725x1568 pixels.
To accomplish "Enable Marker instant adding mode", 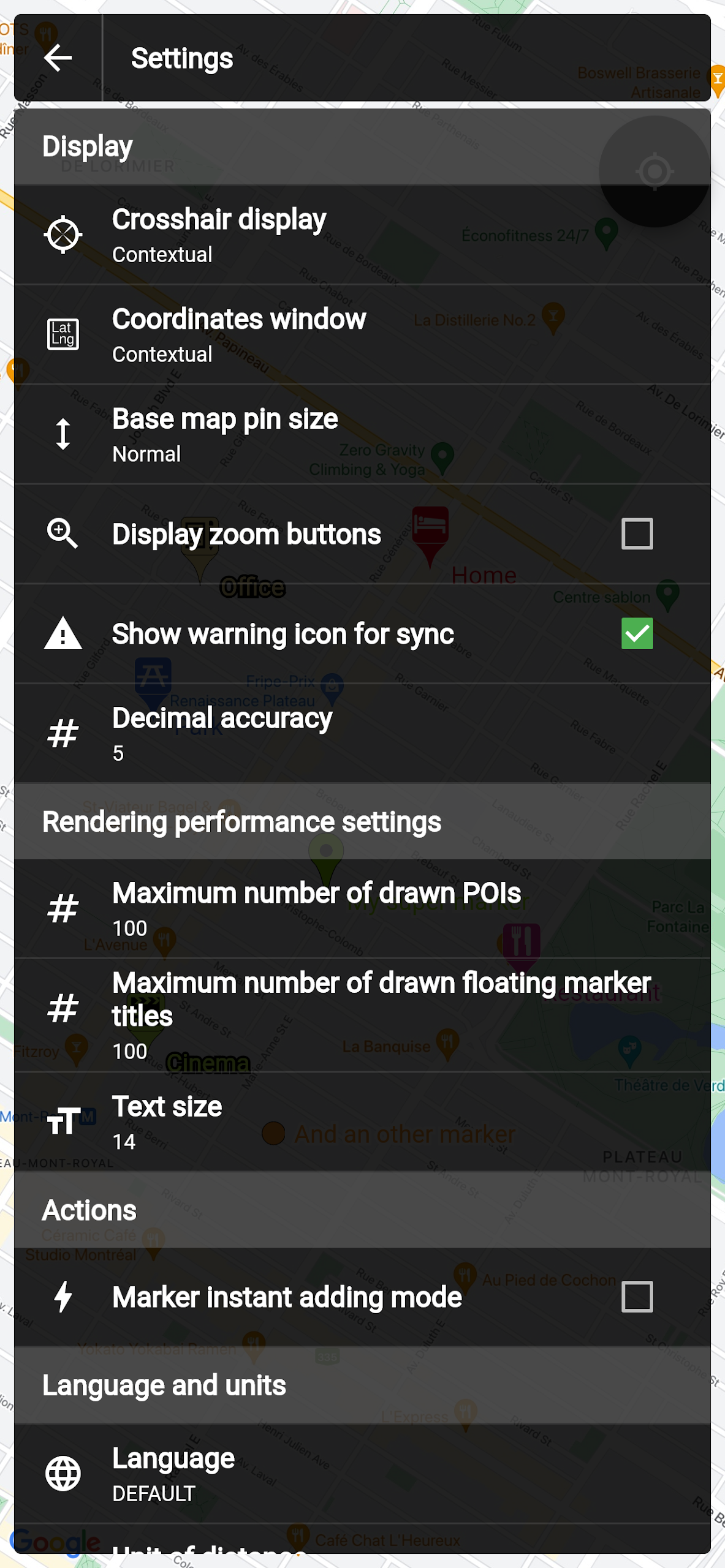I will 637,1297.
